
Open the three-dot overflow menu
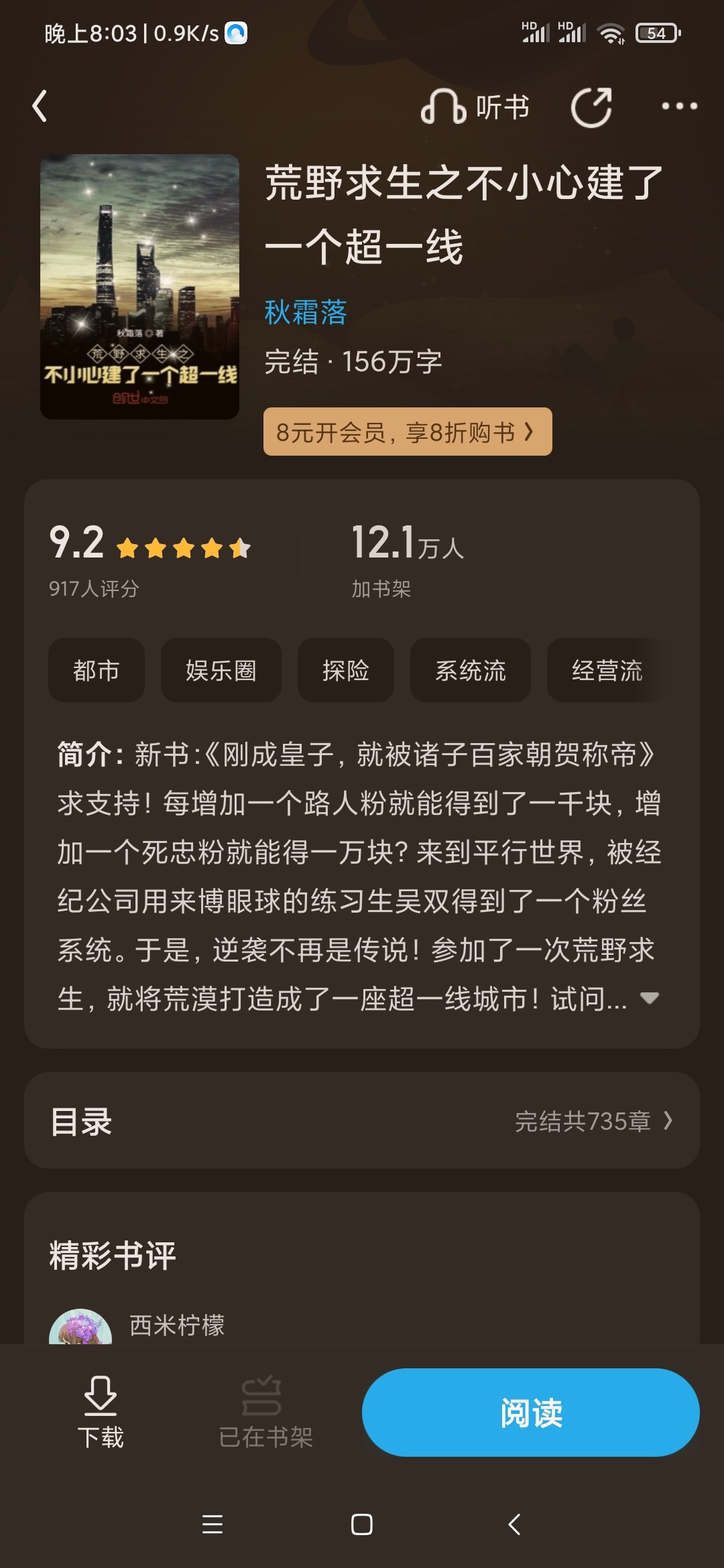point(679,106)
